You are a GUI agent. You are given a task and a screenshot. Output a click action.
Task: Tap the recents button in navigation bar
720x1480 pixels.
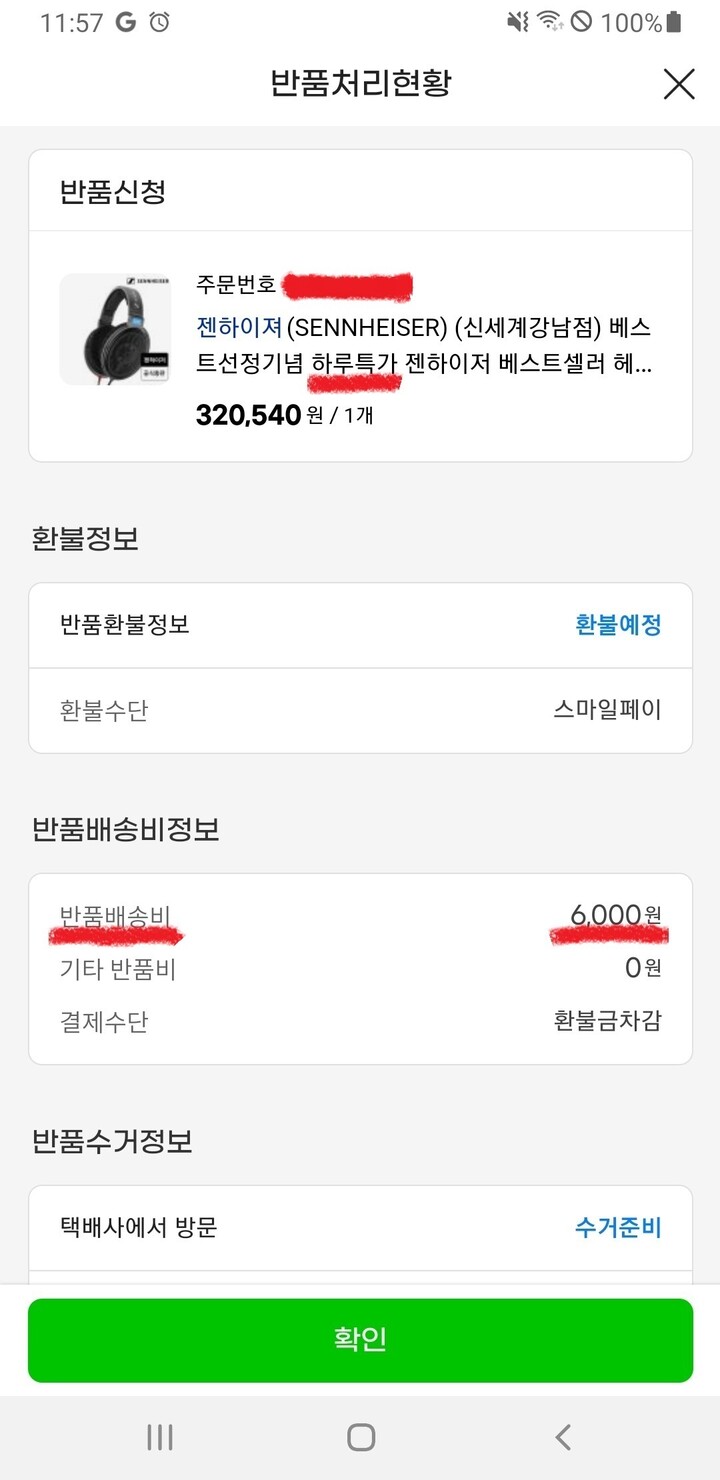(x=158, y=1437)
